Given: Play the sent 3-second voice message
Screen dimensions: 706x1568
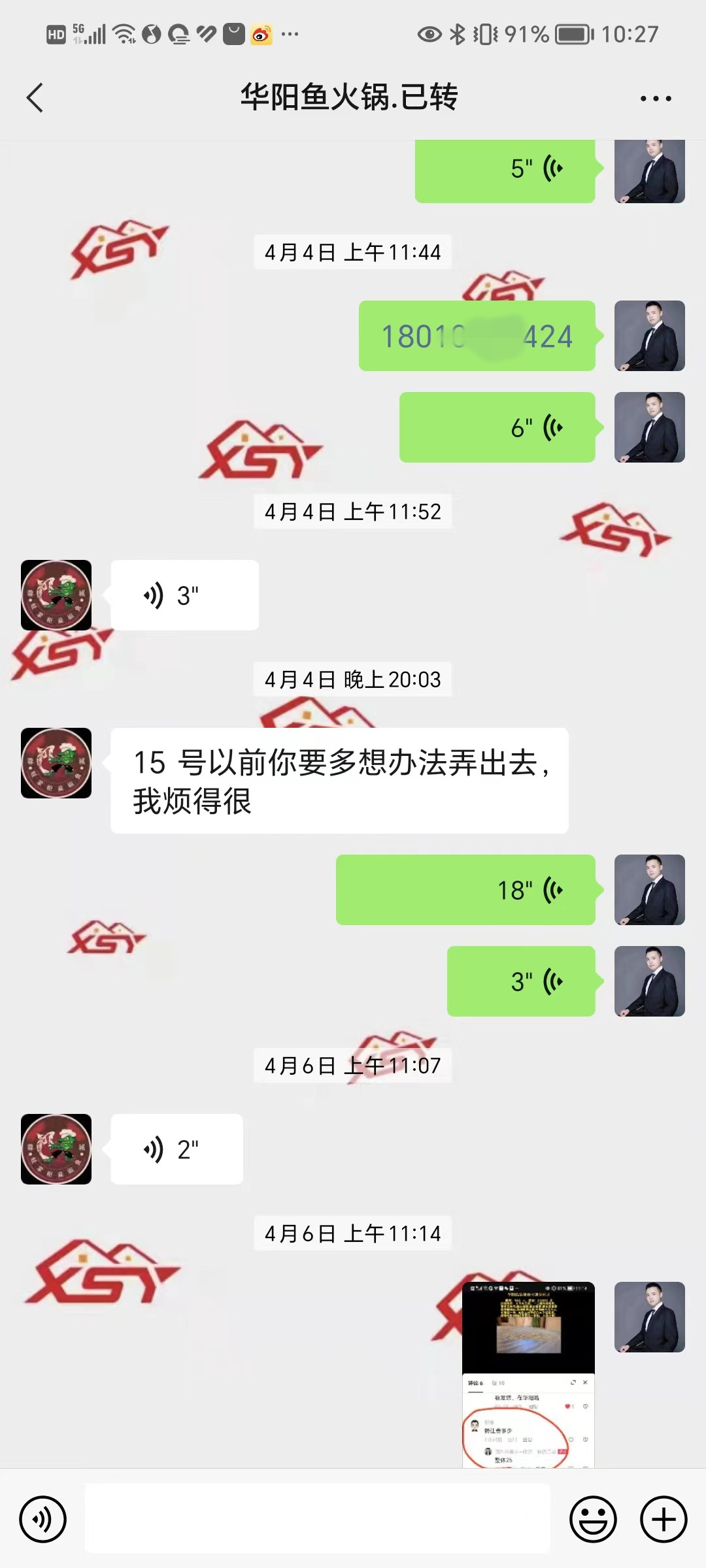Looking at the screenshot, I should 521,981.
